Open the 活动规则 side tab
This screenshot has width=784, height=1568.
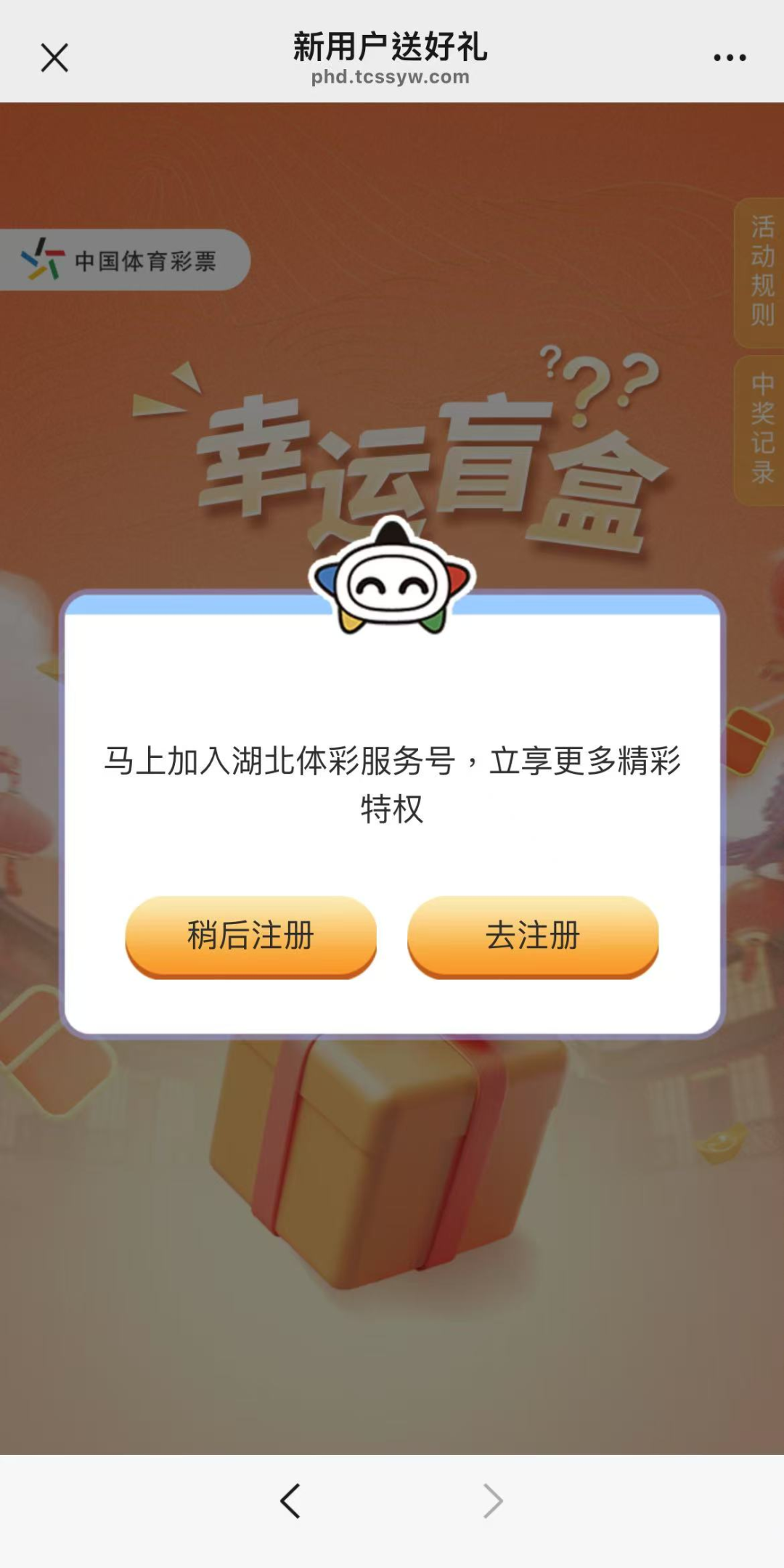point(761,271)
